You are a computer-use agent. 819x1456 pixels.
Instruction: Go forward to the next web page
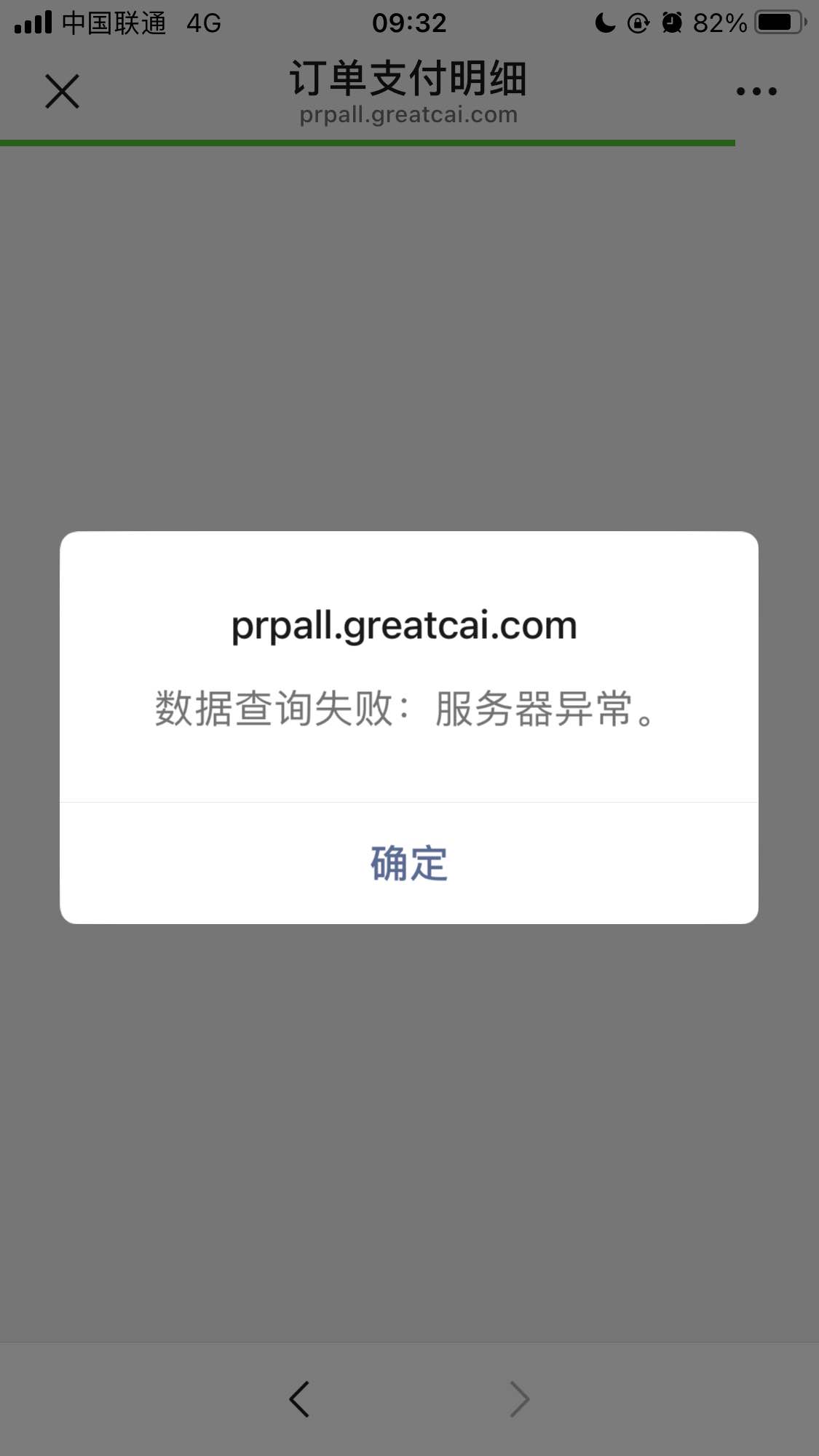tap(519, 1399)
